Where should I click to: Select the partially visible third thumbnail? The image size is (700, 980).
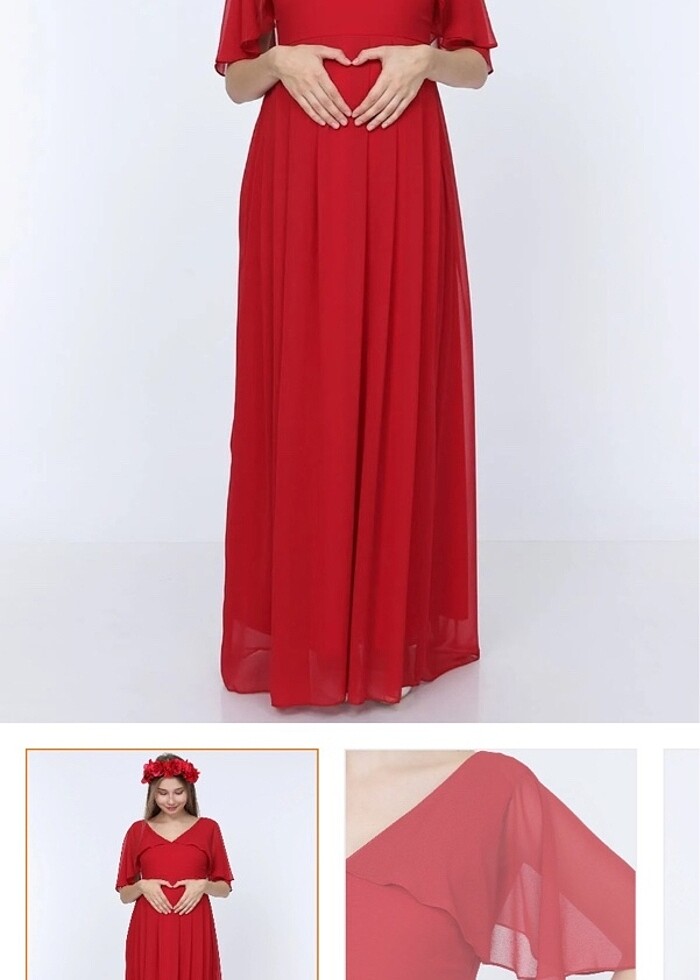[x=682, y=865]
